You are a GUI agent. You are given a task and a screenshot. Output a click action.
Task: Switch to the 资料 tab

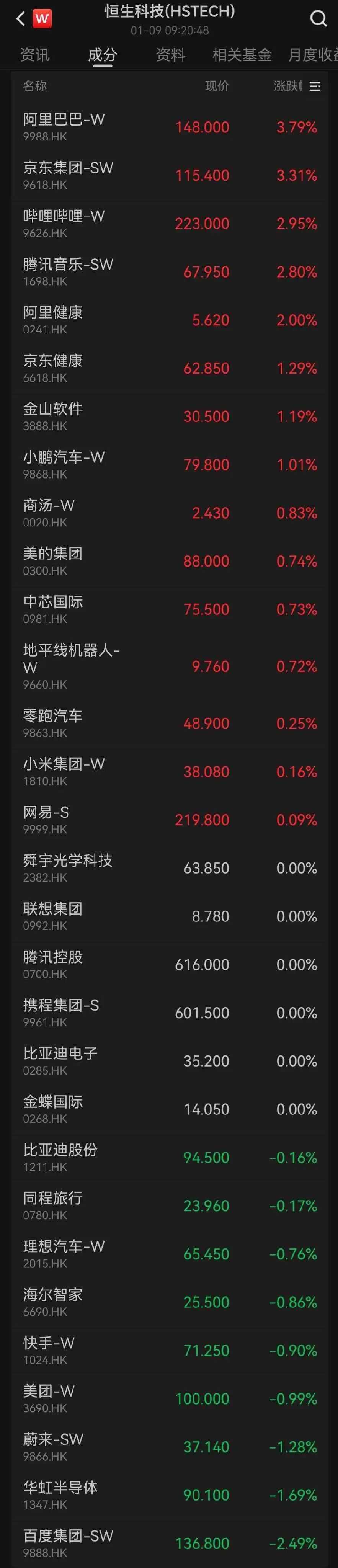tap(170, 56)
